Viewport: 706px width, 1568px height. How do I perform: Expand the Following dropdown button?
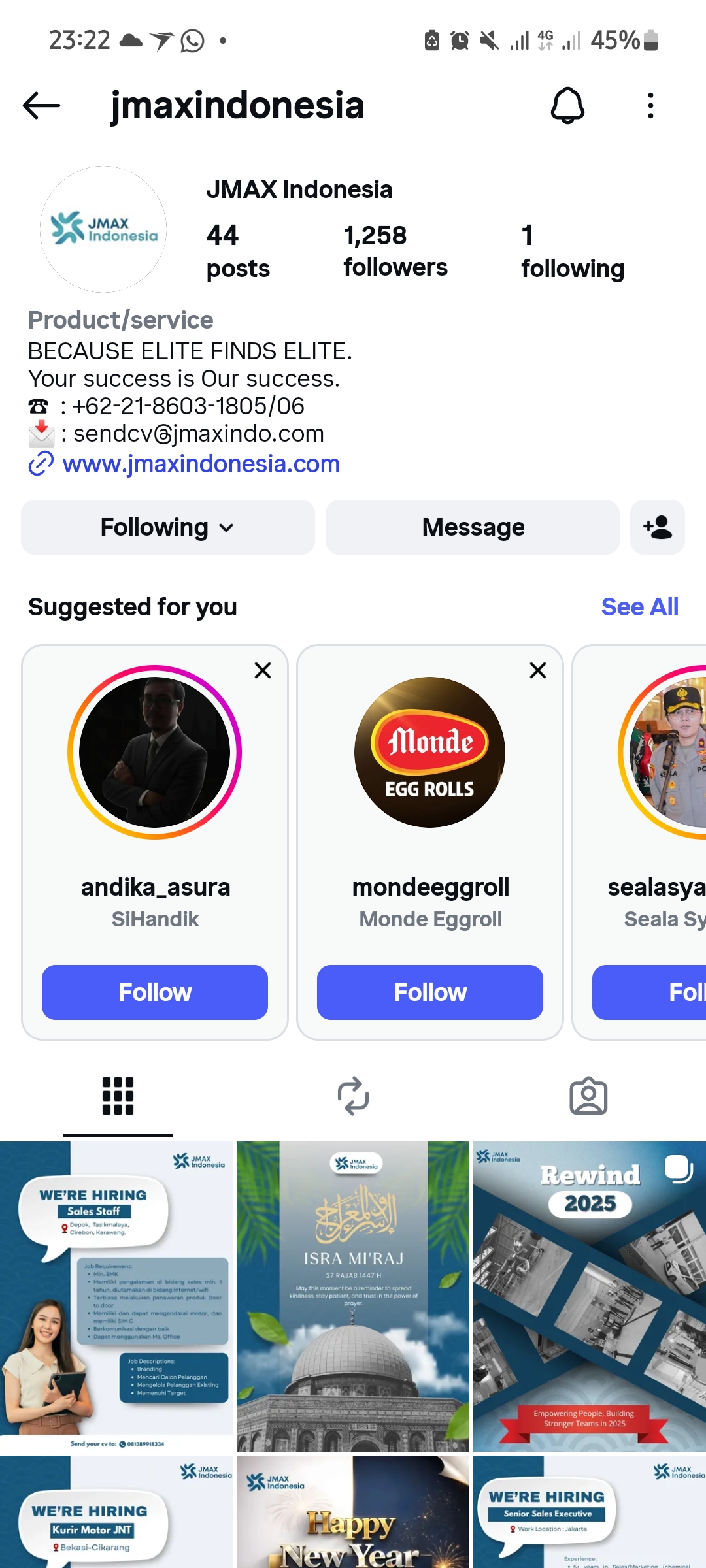(x=167, y=527)
